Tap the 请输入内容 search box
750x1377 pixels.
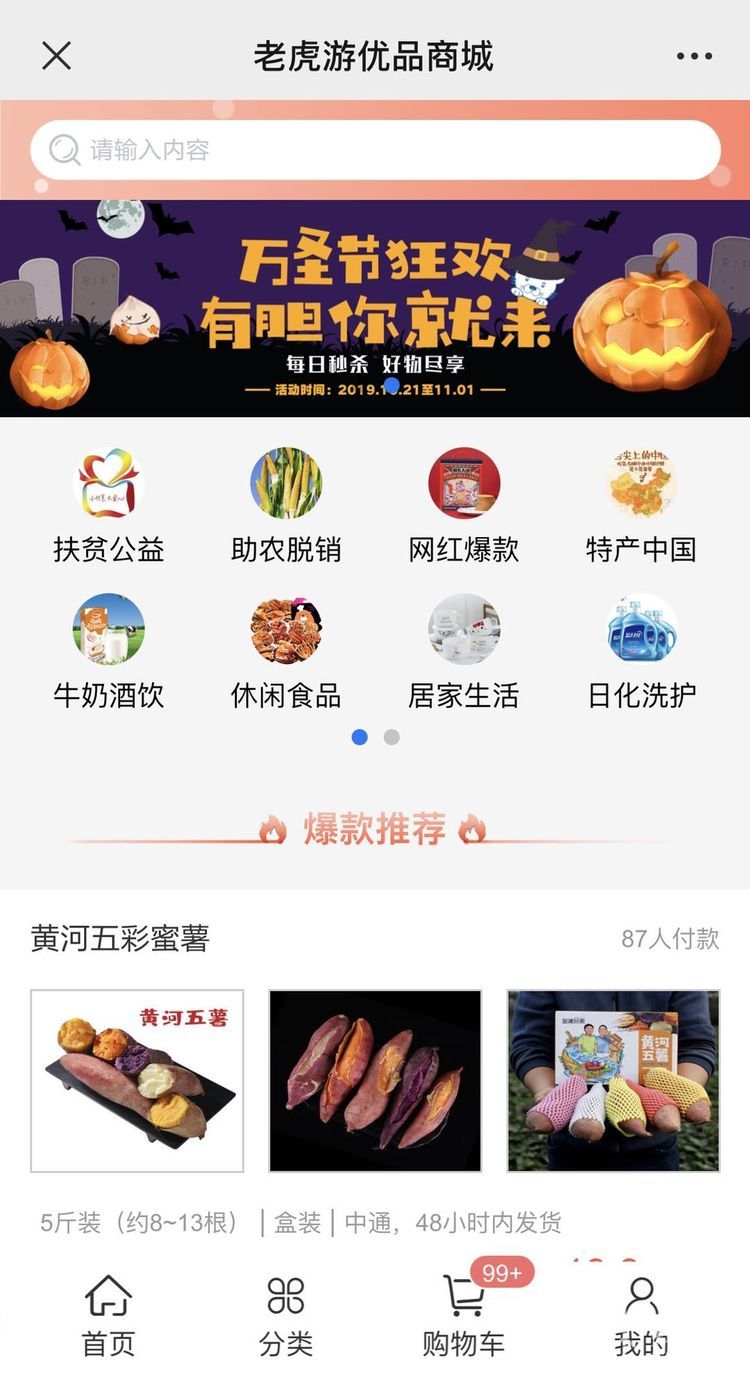(x=375, y=150)
